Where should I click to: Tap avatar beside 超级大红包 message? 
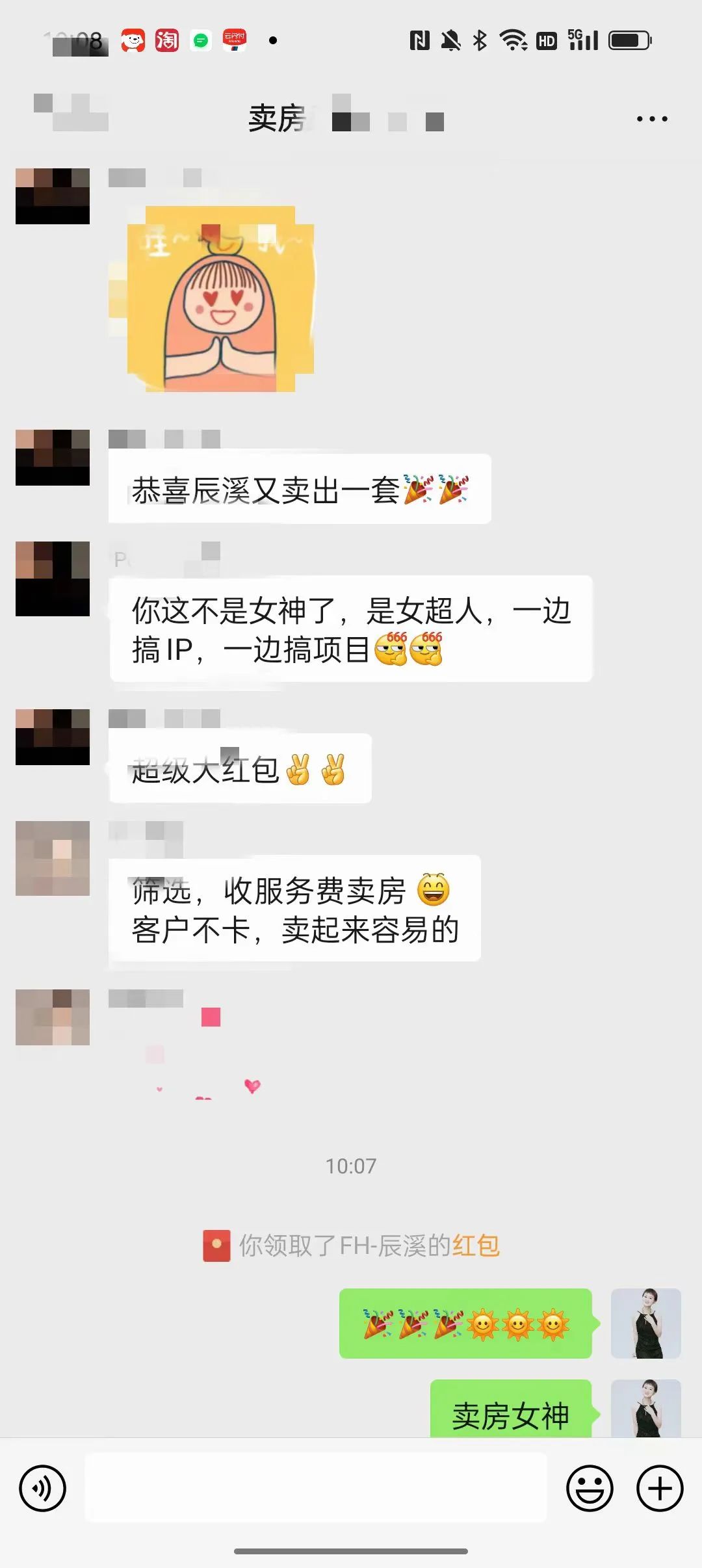pos(53,737)
